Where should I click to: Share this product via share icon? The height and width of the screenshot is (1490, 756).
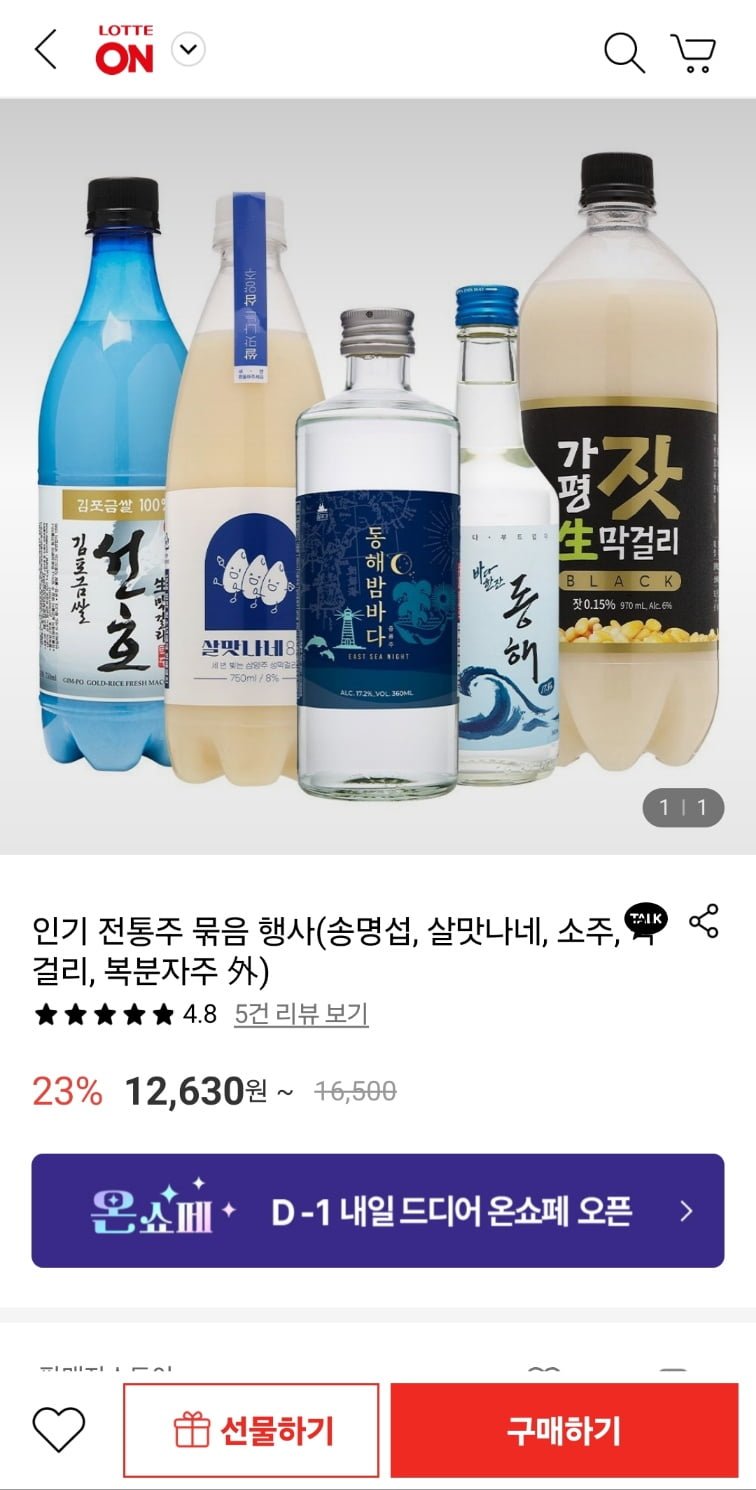click(704, 921)
